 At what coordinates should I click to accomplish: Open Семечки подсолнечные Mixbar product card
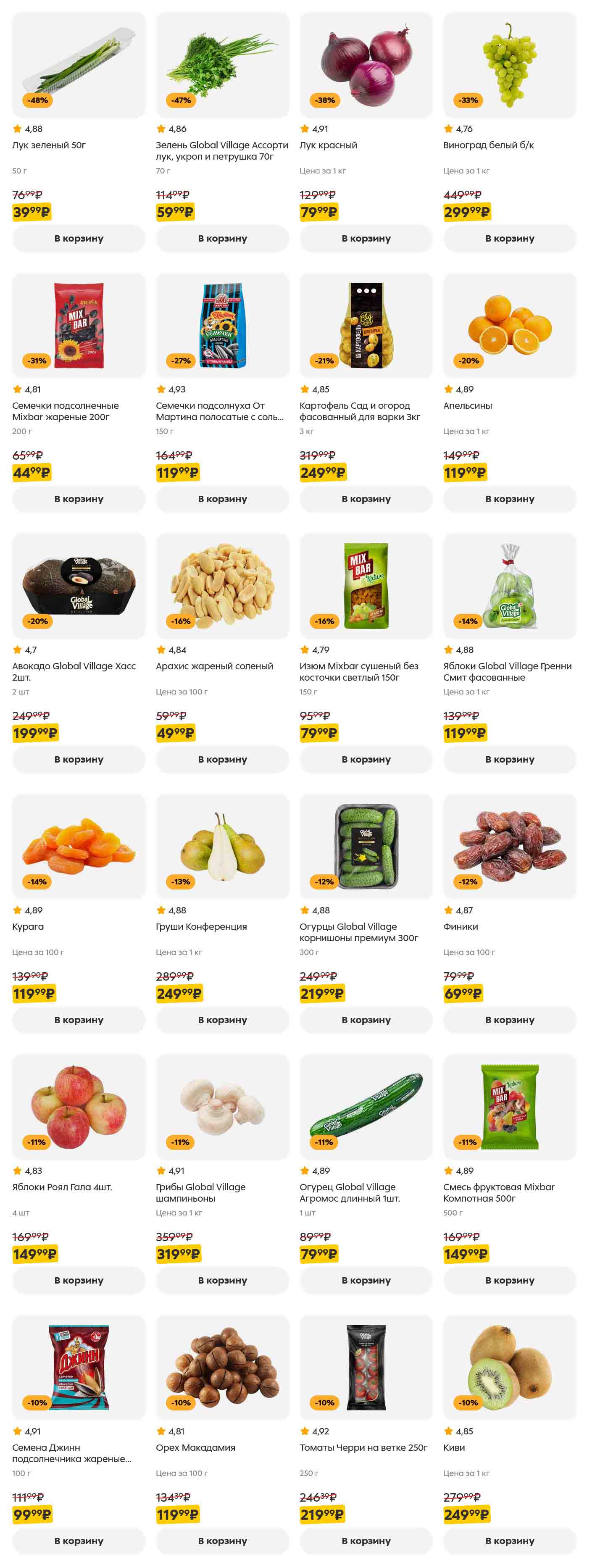coord(79,326)
